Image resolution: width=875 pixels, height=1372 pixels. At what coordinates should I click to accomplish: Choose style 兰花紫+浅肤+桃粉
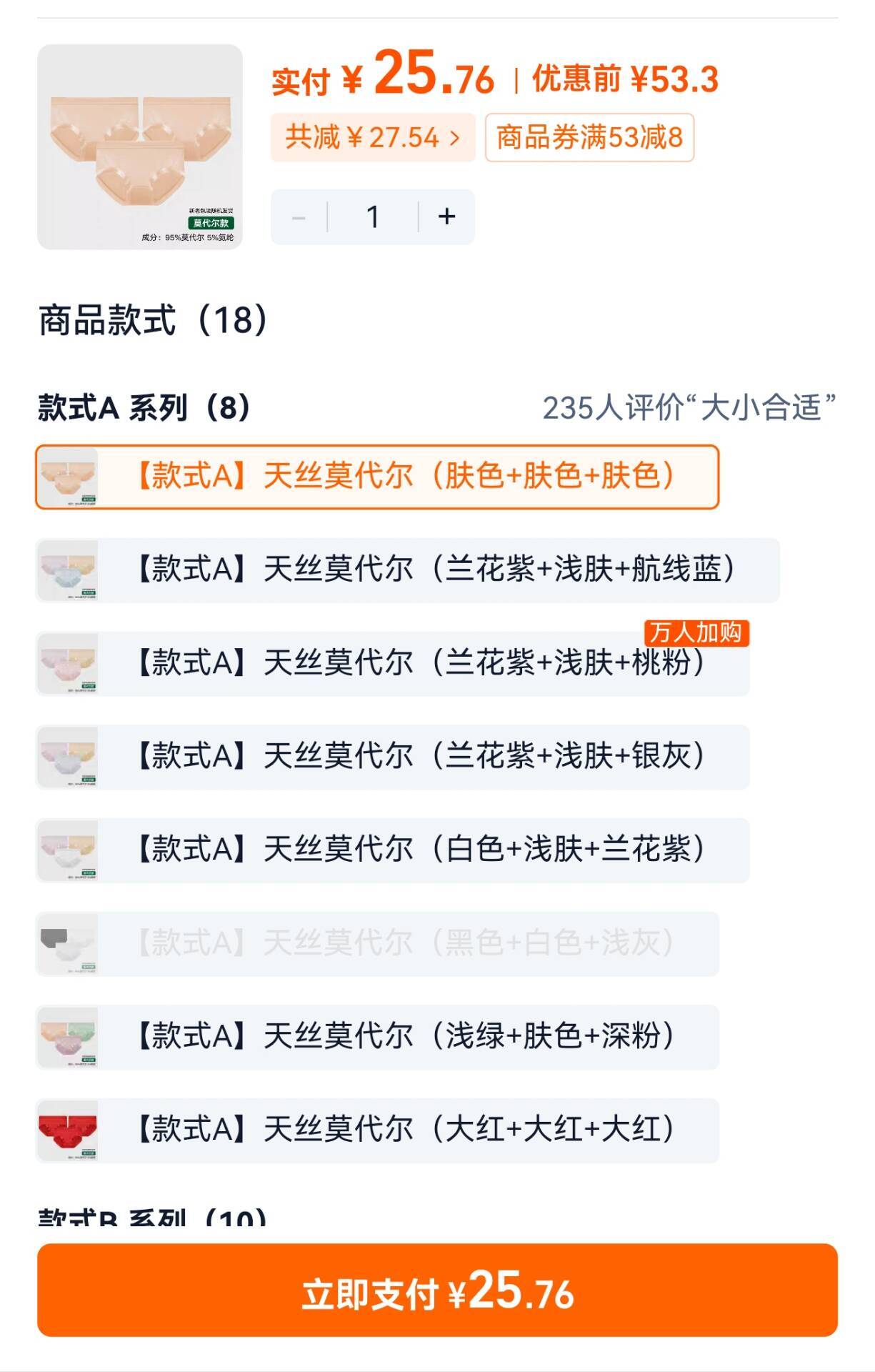point(392,664)
